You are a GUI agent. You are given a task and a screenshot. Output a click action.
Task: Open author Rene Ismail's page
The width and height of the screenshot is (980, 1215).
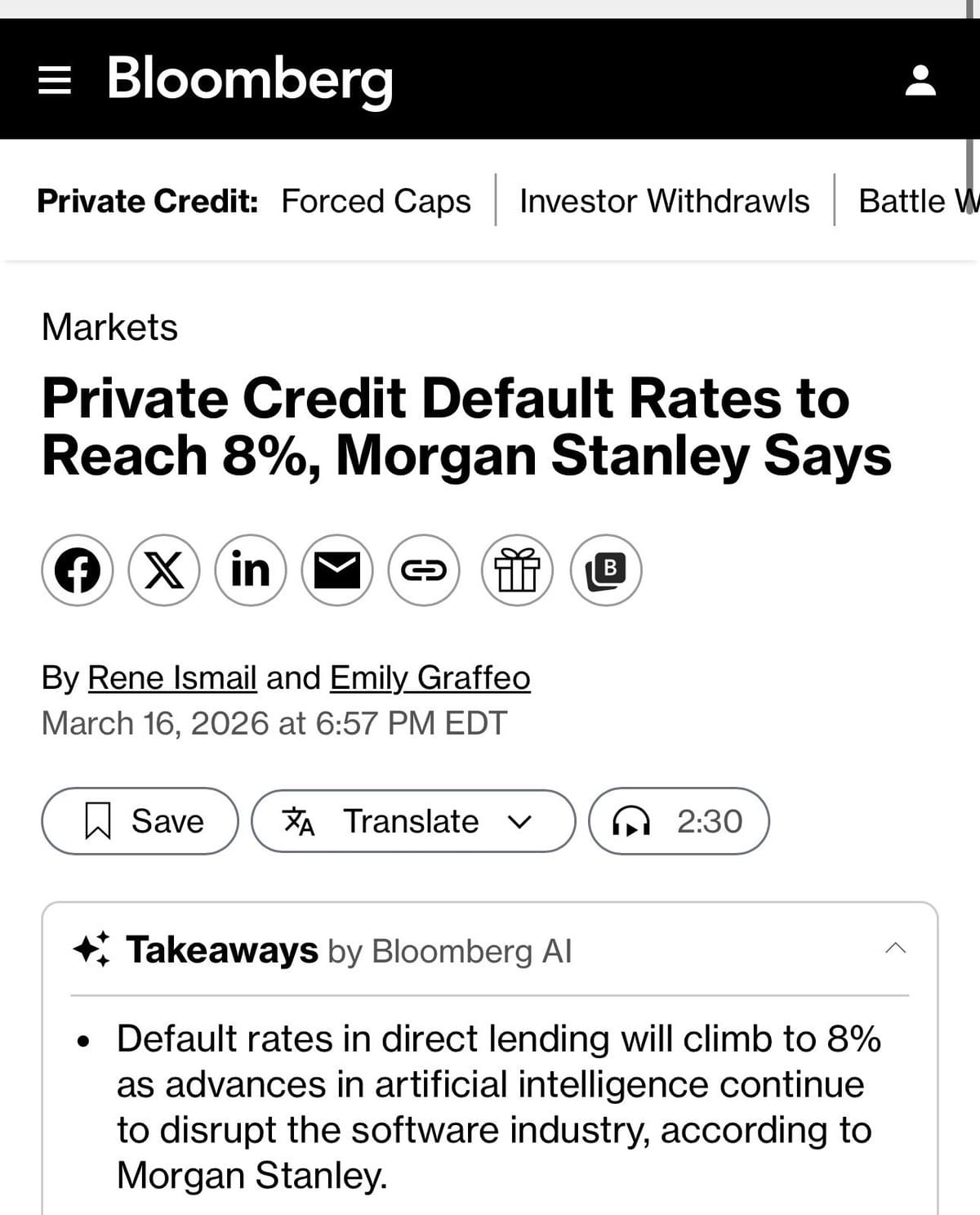171,678
